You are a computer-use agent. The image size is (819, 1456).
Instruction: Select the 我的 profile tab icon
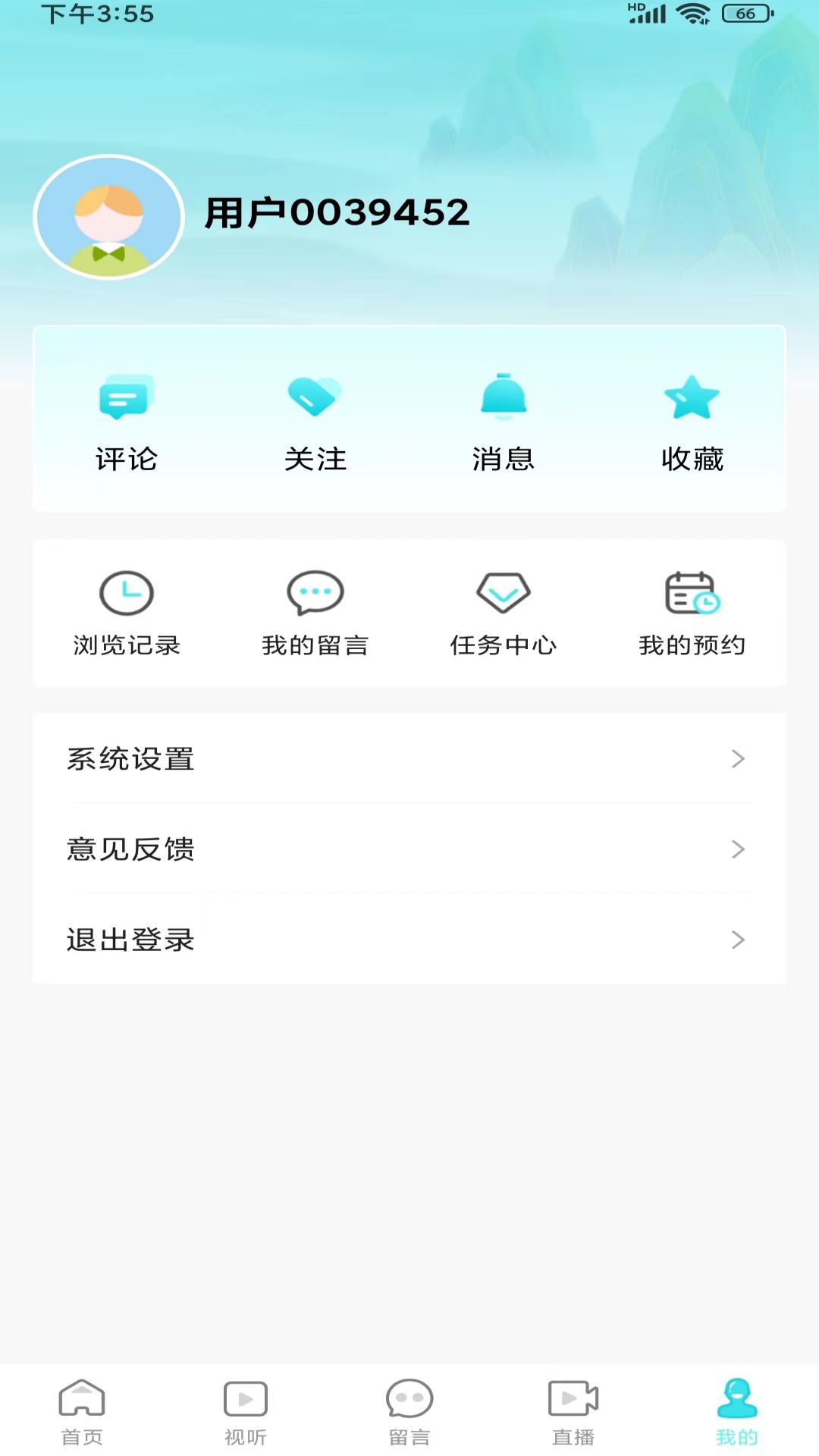(736, 1410)
